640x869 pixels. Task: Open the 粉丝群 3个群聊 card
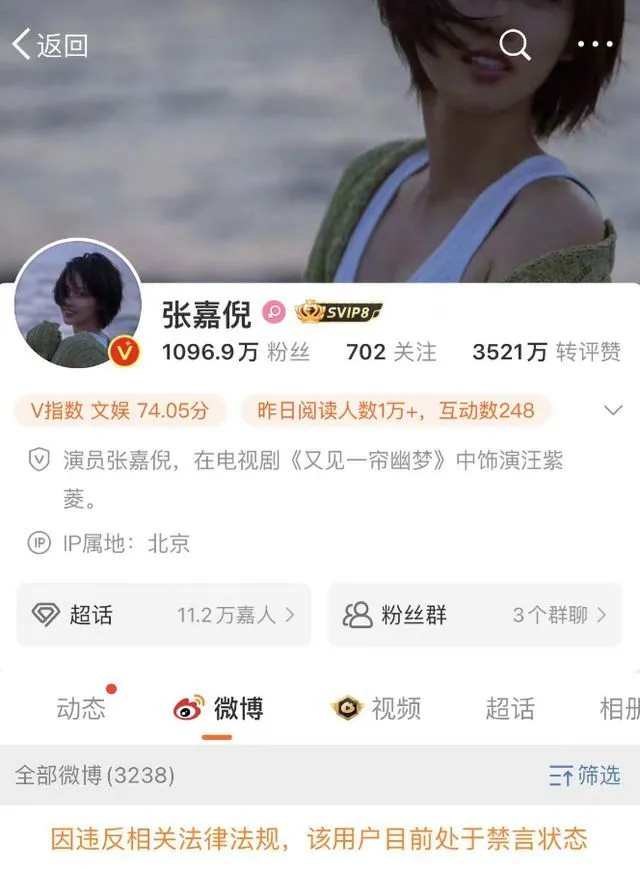[475, 615]
